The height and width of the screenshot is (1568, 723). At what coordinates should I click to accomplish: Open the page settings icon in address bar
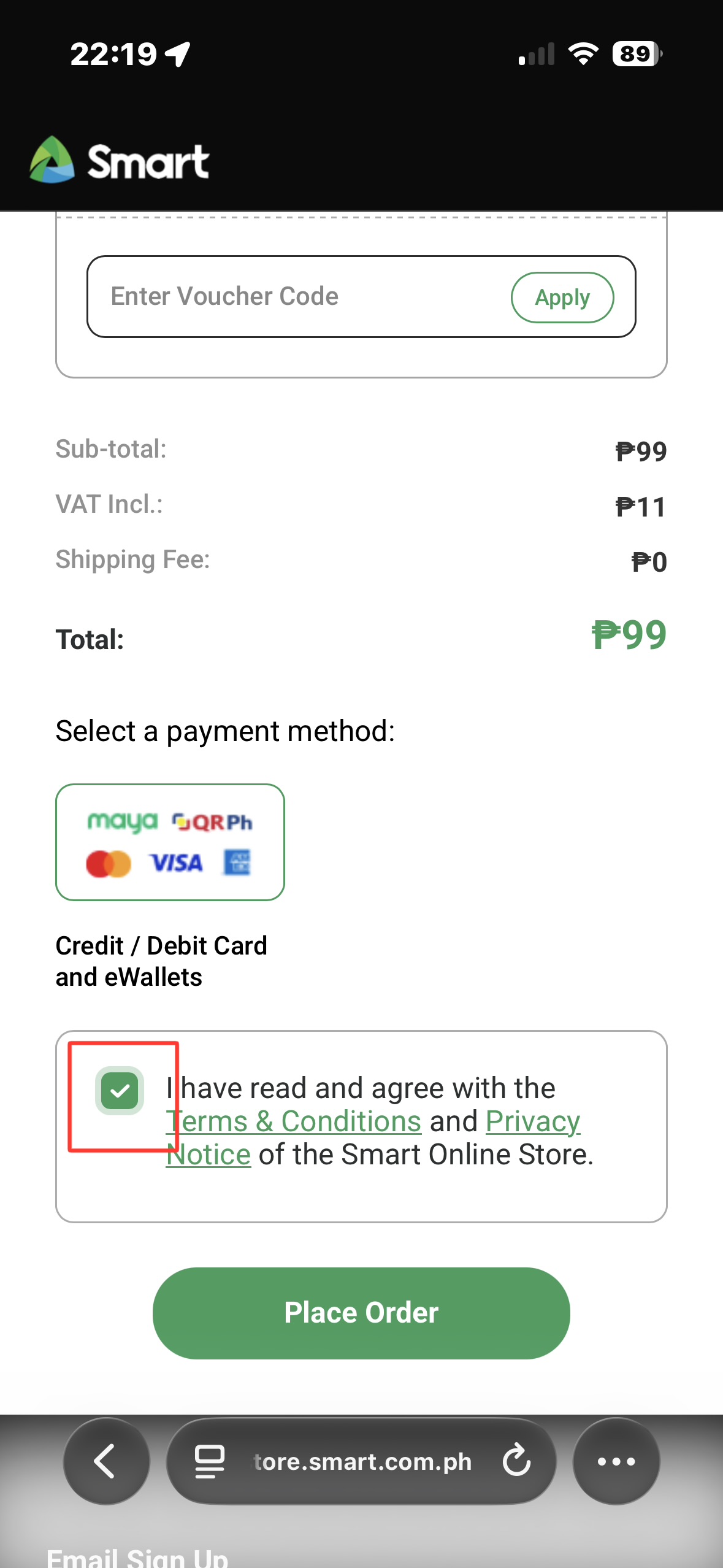(x=209, y=1461)
